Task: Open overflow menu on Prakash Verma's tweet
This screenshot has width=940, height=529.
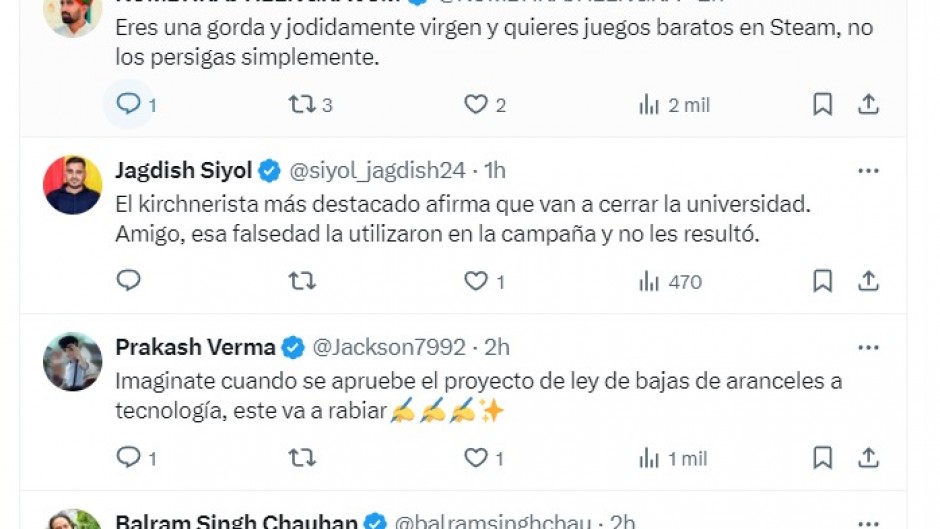Action: (868, 348)
